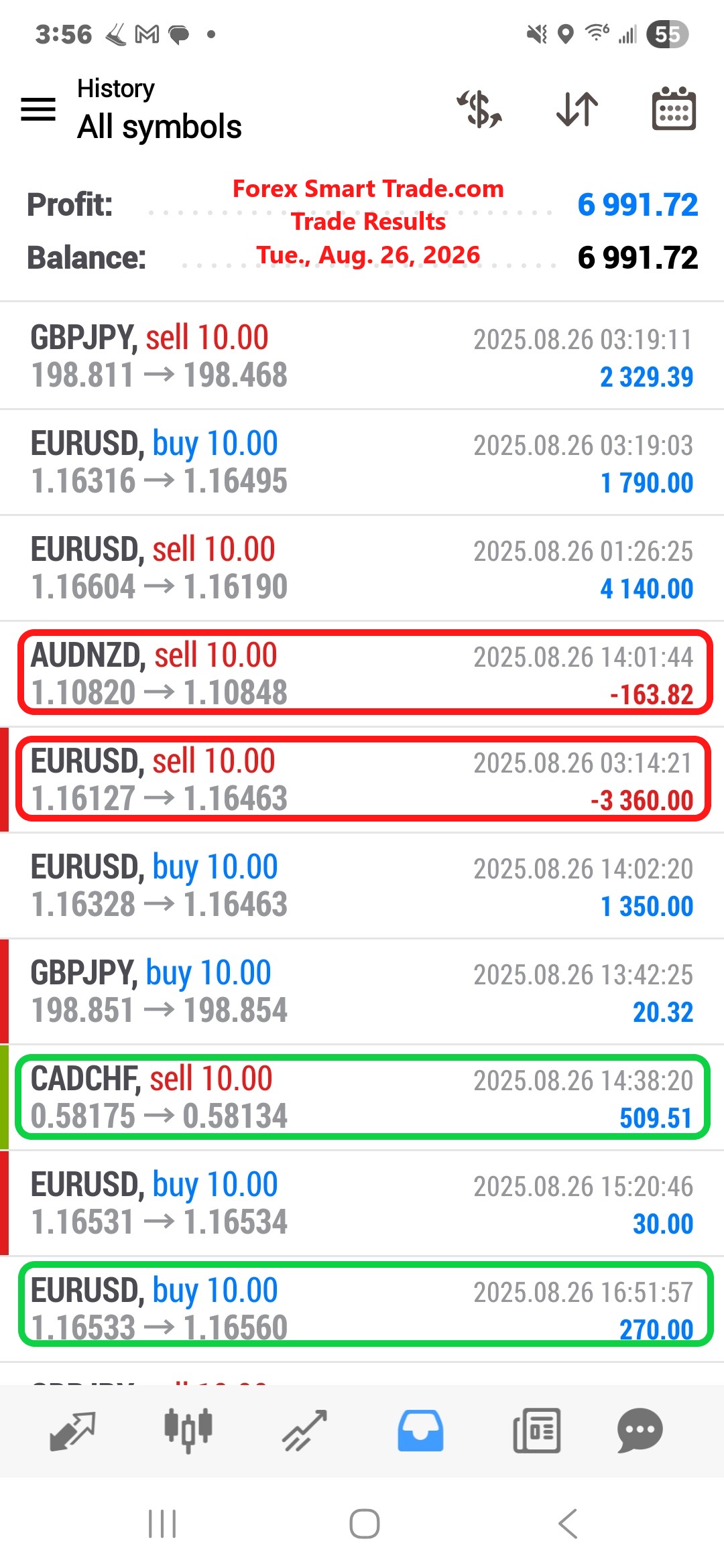Open EURUSD buy trade with 1 350.00 profit
Image resolution: width=724 pixels, height=1568 pixels.
pos(362,885)
